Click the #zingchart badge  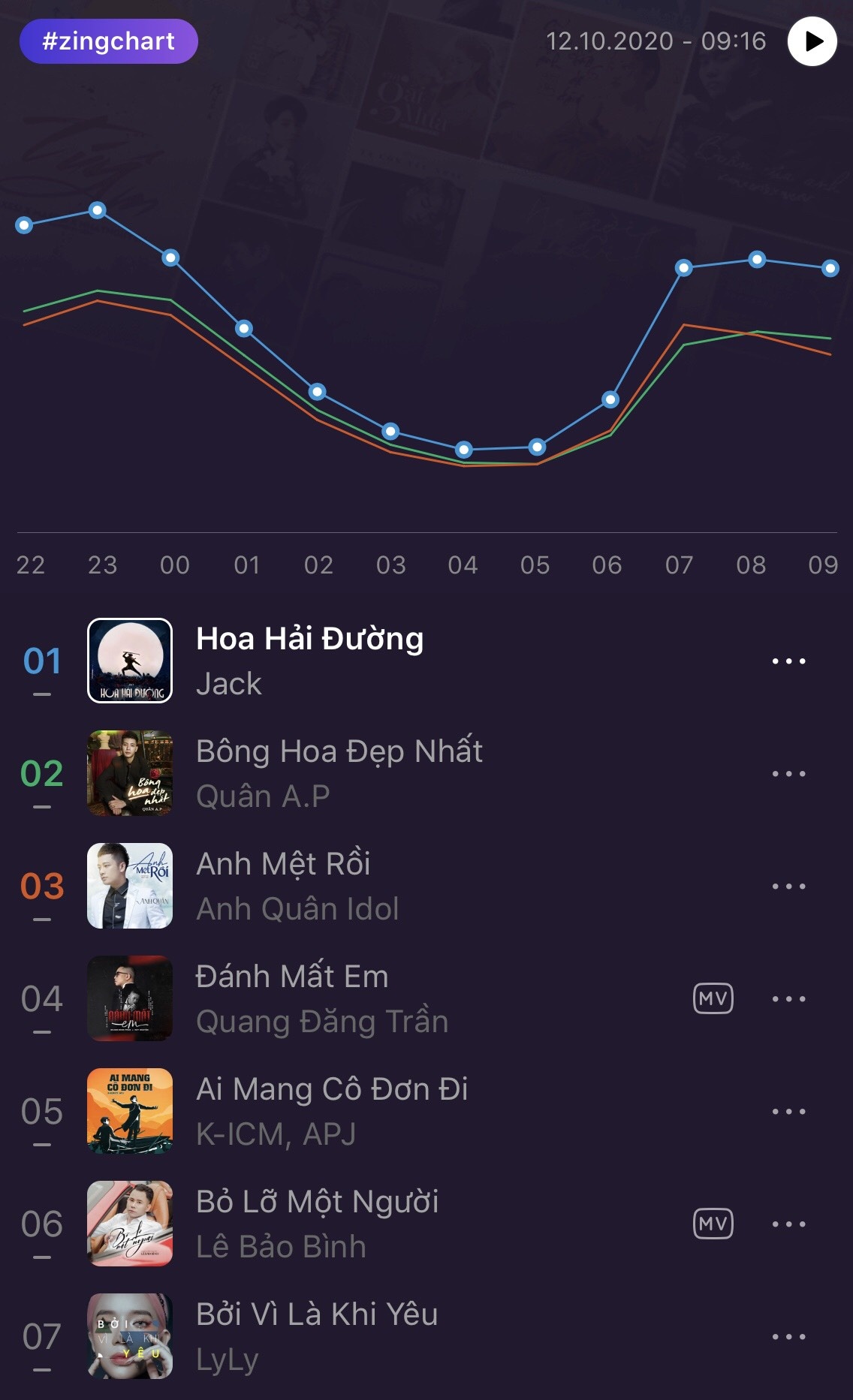pos(108,41)
